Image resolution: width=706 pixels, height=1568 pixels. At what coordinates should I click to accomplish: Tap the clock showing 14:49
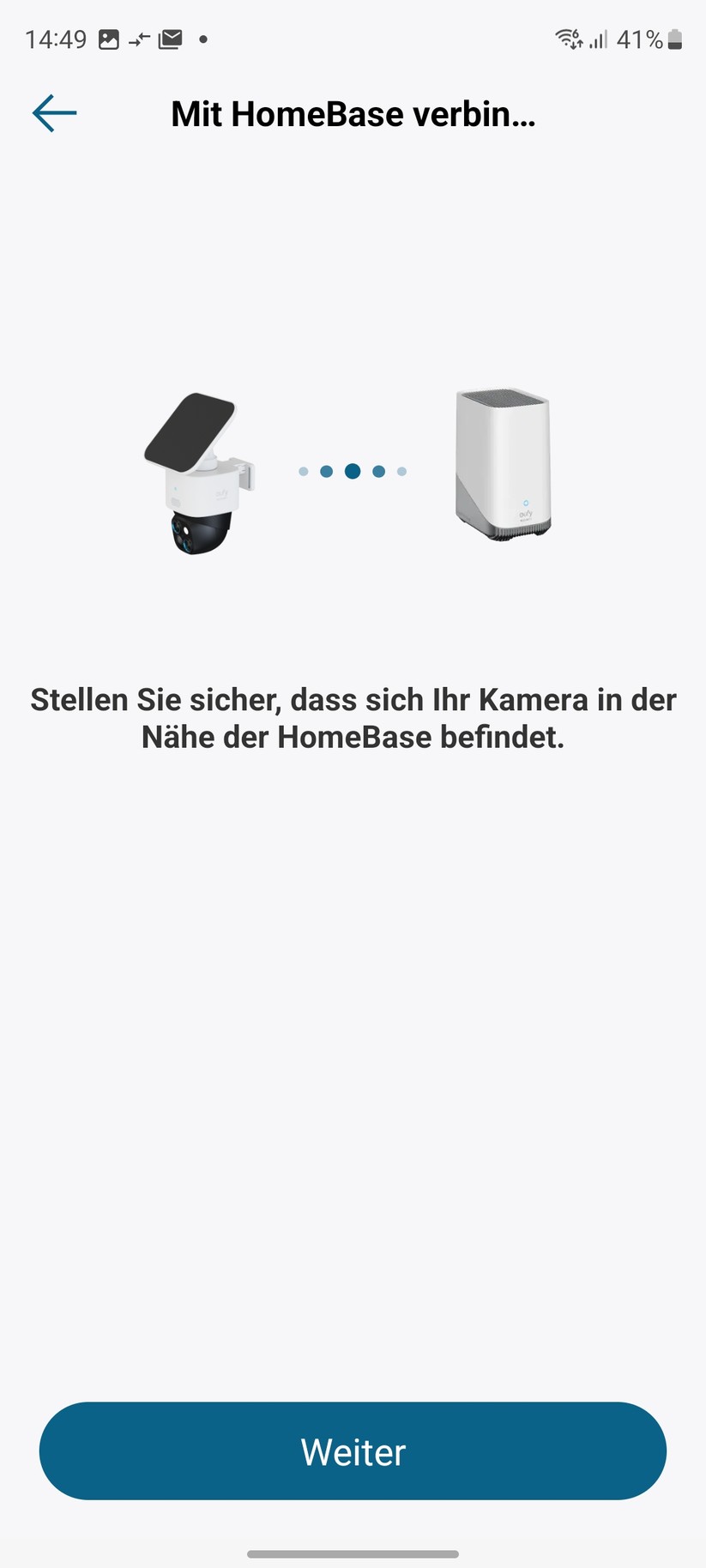pyautogui.click(x=55, y=39)
